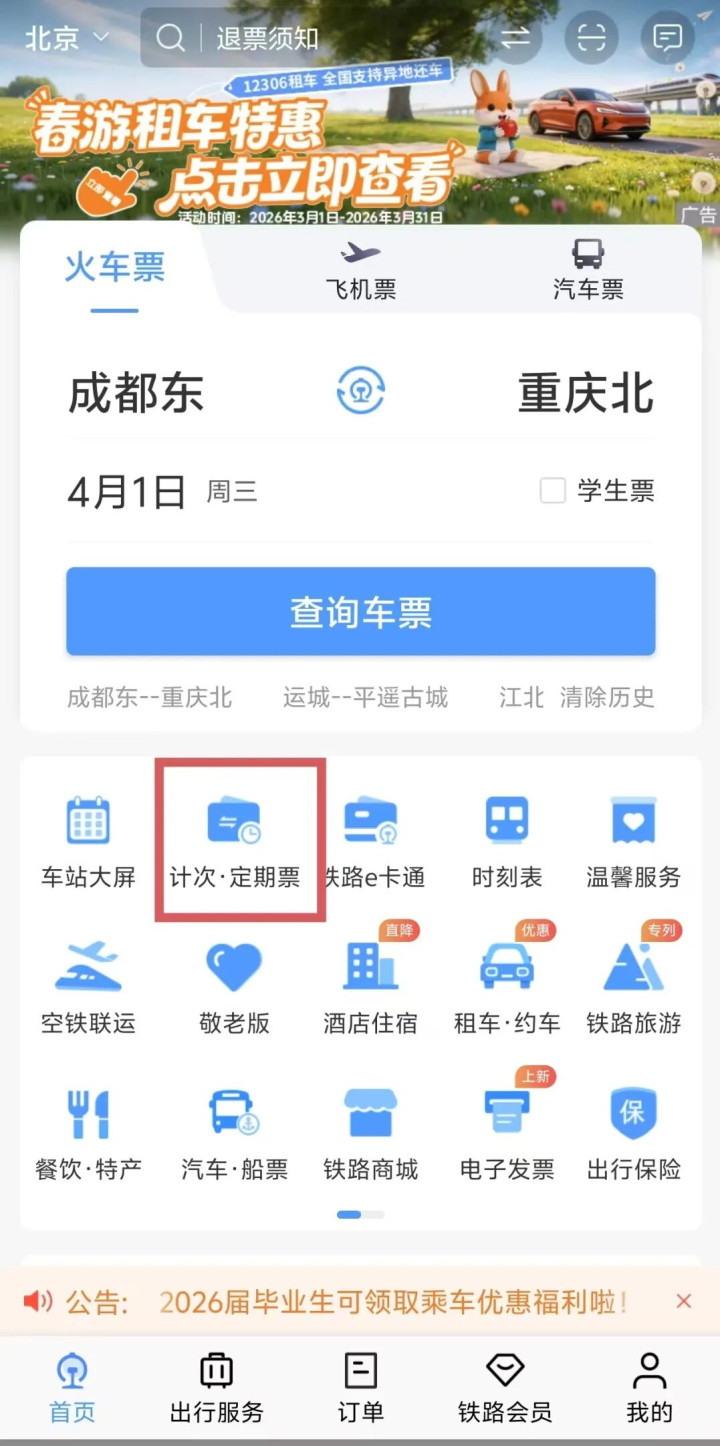Open the messages icon
Viewport: 720px width, 1446px height.
coord(667,38)
